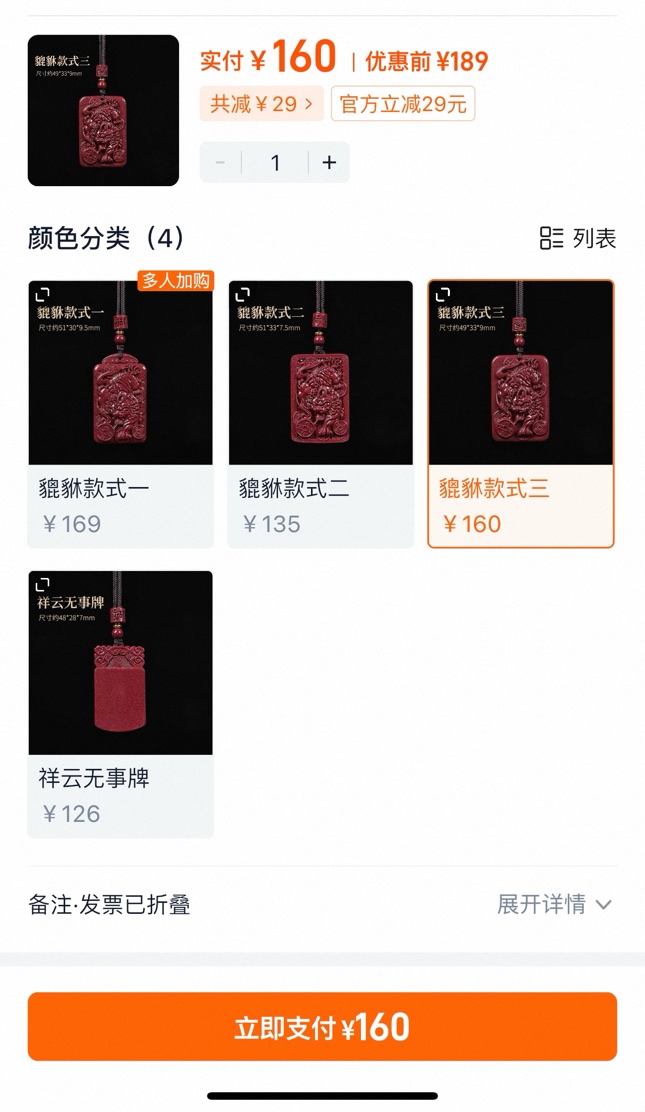Switch color options to 列表 view
This screenshot has width=645, height=1112.
click(x=578, y=238)
